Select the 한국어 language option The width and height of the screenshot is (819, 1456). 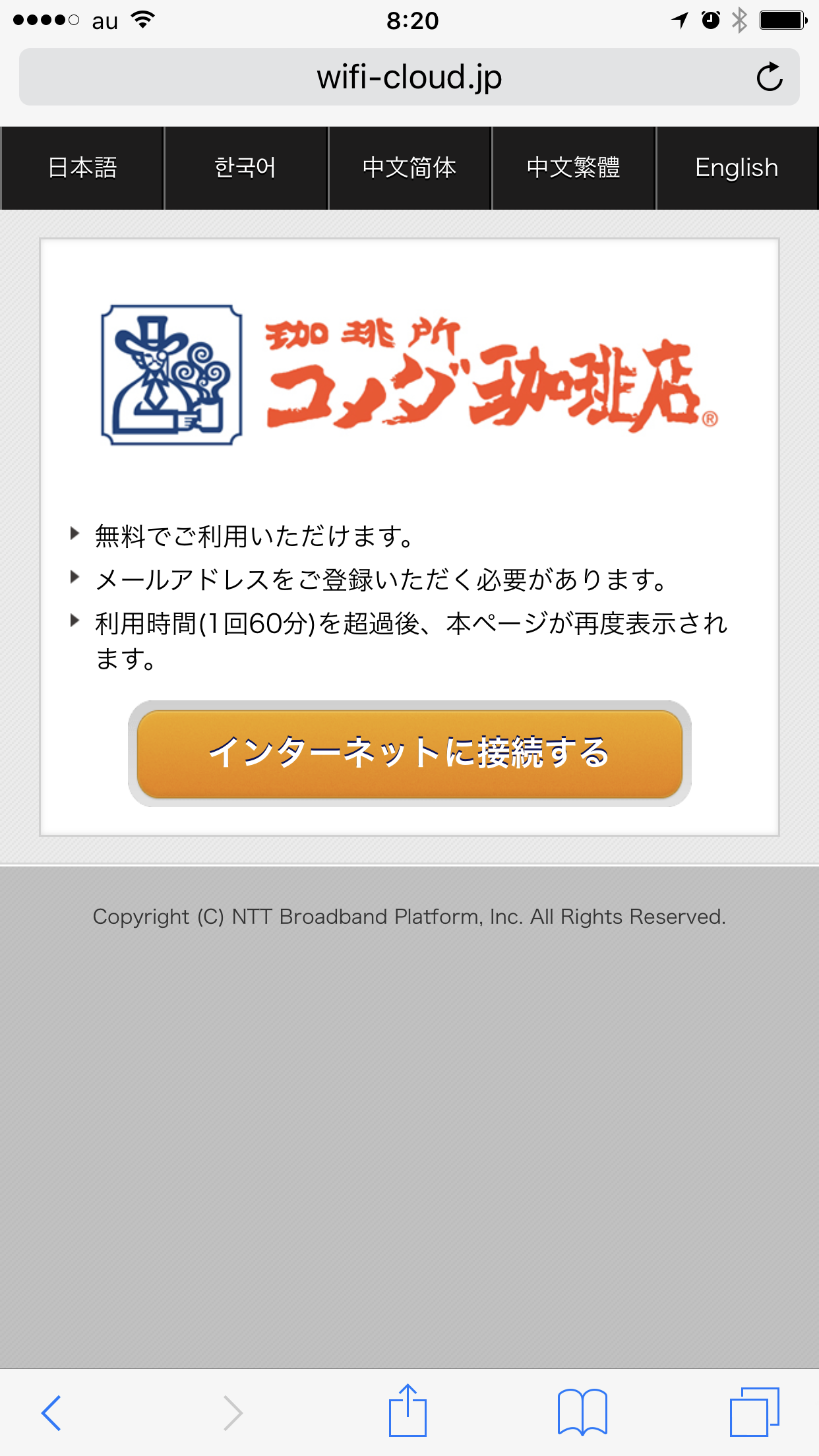pyautogui.click(x=246, y=168)
